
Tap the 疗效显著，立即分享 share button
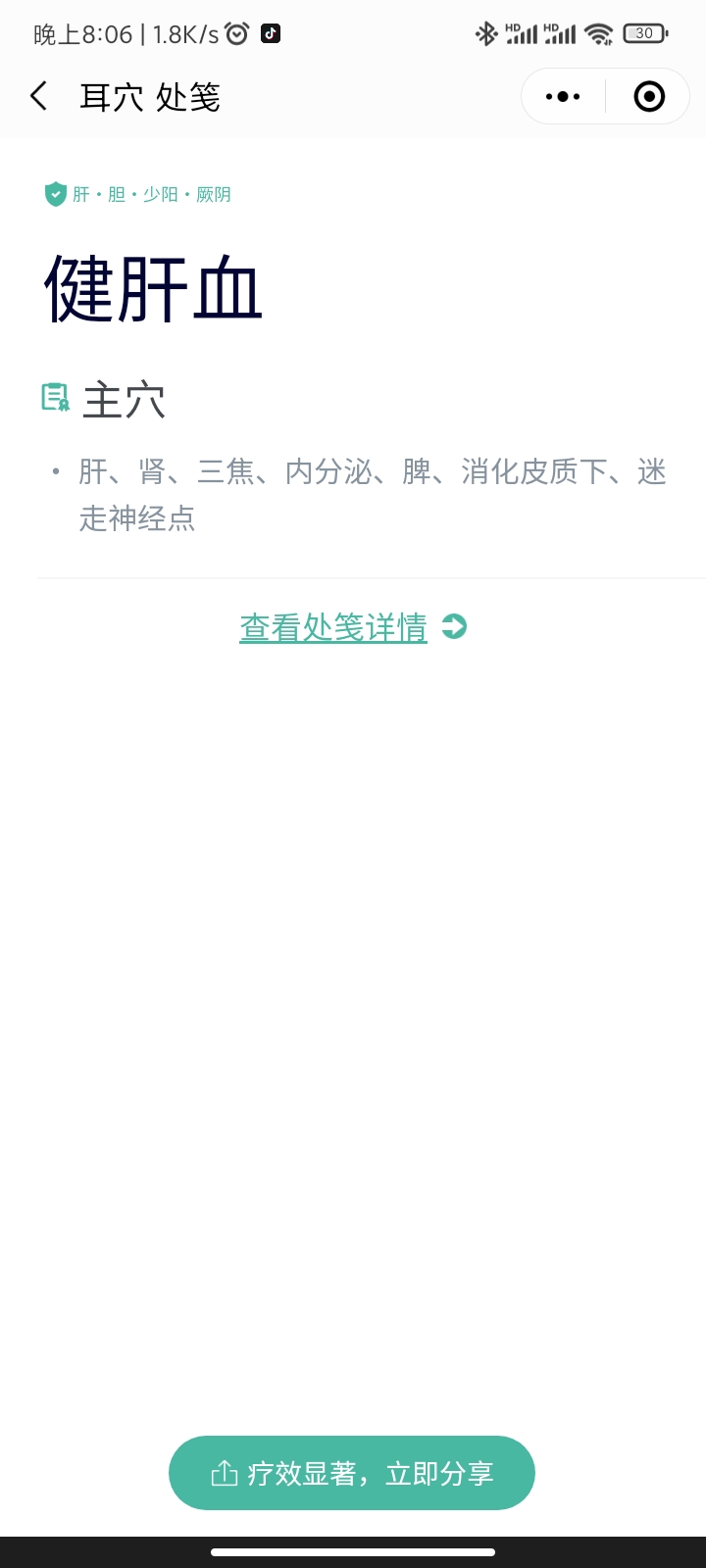(352, 1473)
